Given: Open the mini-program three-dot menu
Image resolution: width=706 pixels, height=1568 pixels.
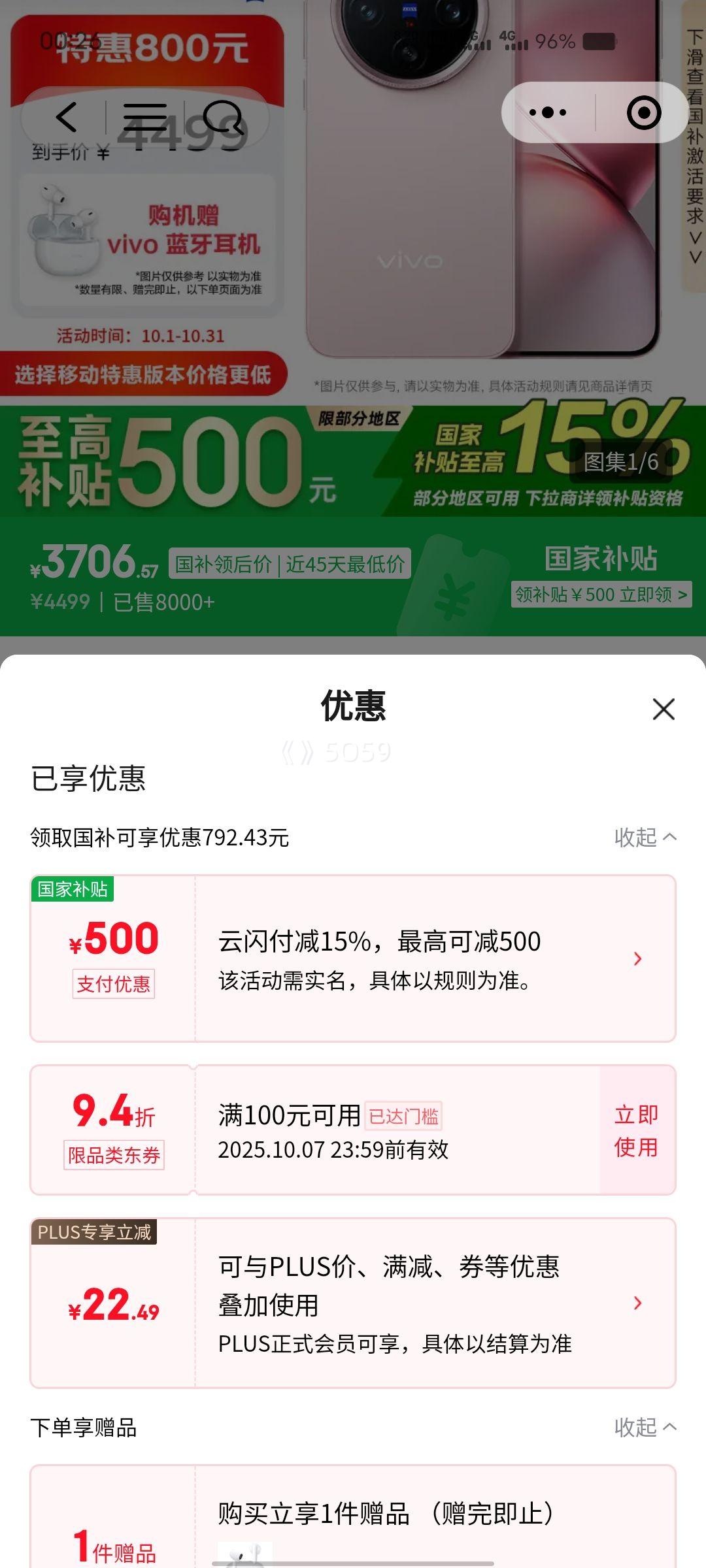Looking at the screenshot, I should click(548, 112).
